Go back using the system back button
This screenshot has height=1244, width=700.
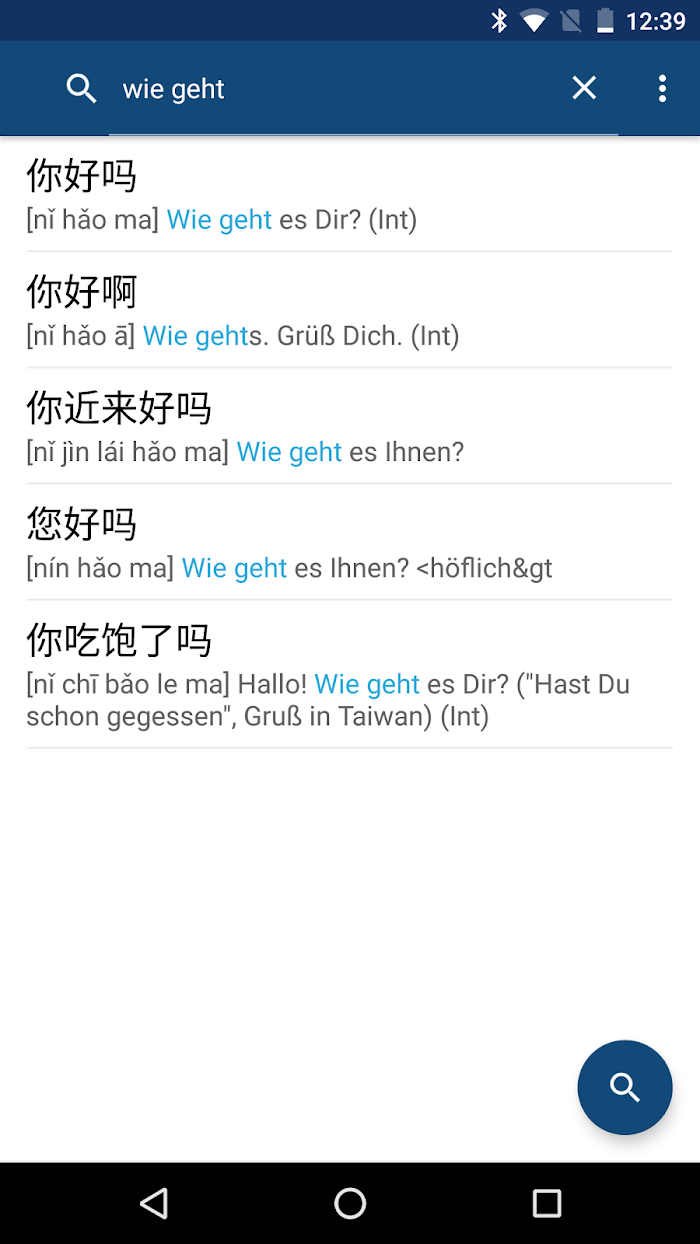click(153, 1203)
